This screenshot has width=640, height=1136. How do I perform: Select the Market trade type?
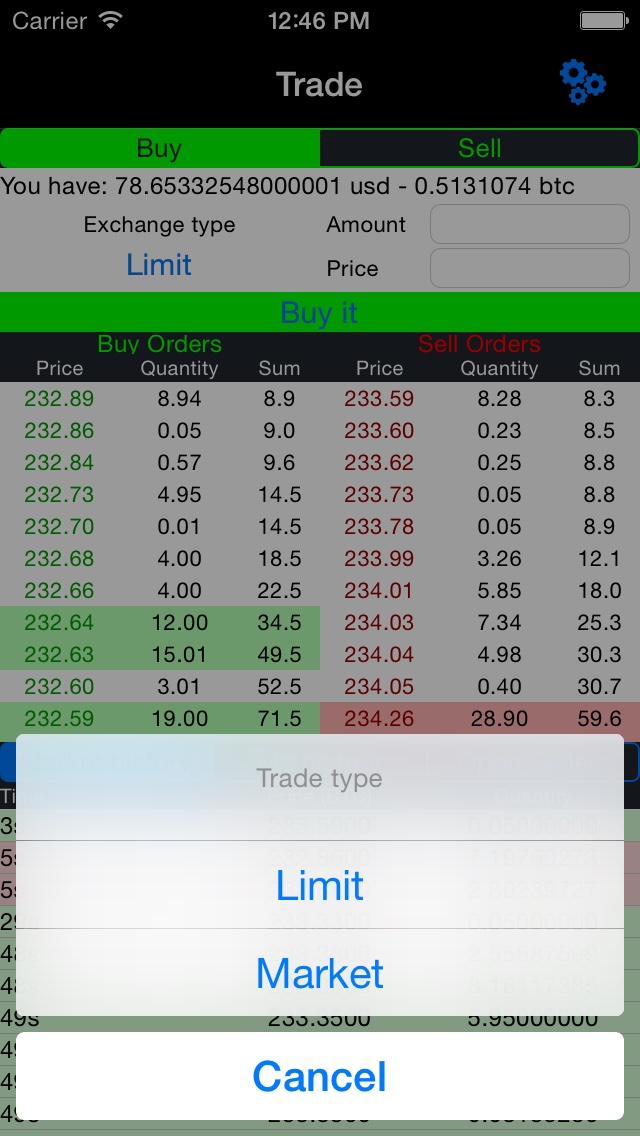click(x=320, y=973)
